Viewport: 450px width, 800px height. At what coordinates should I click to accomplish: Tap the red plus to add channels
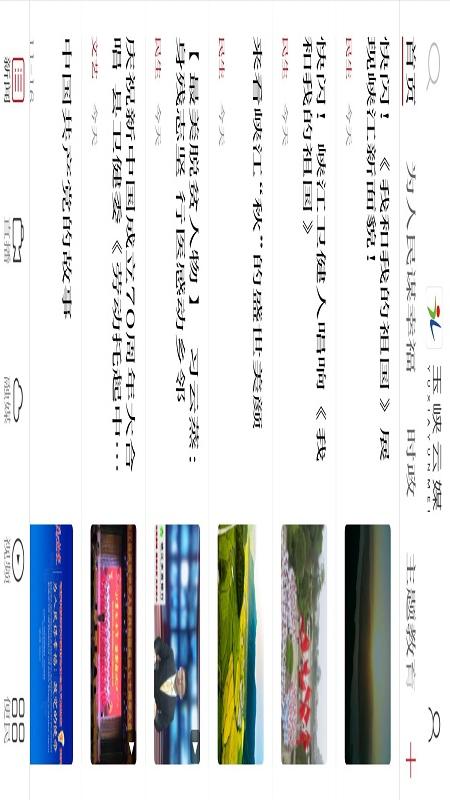point(411,760)
